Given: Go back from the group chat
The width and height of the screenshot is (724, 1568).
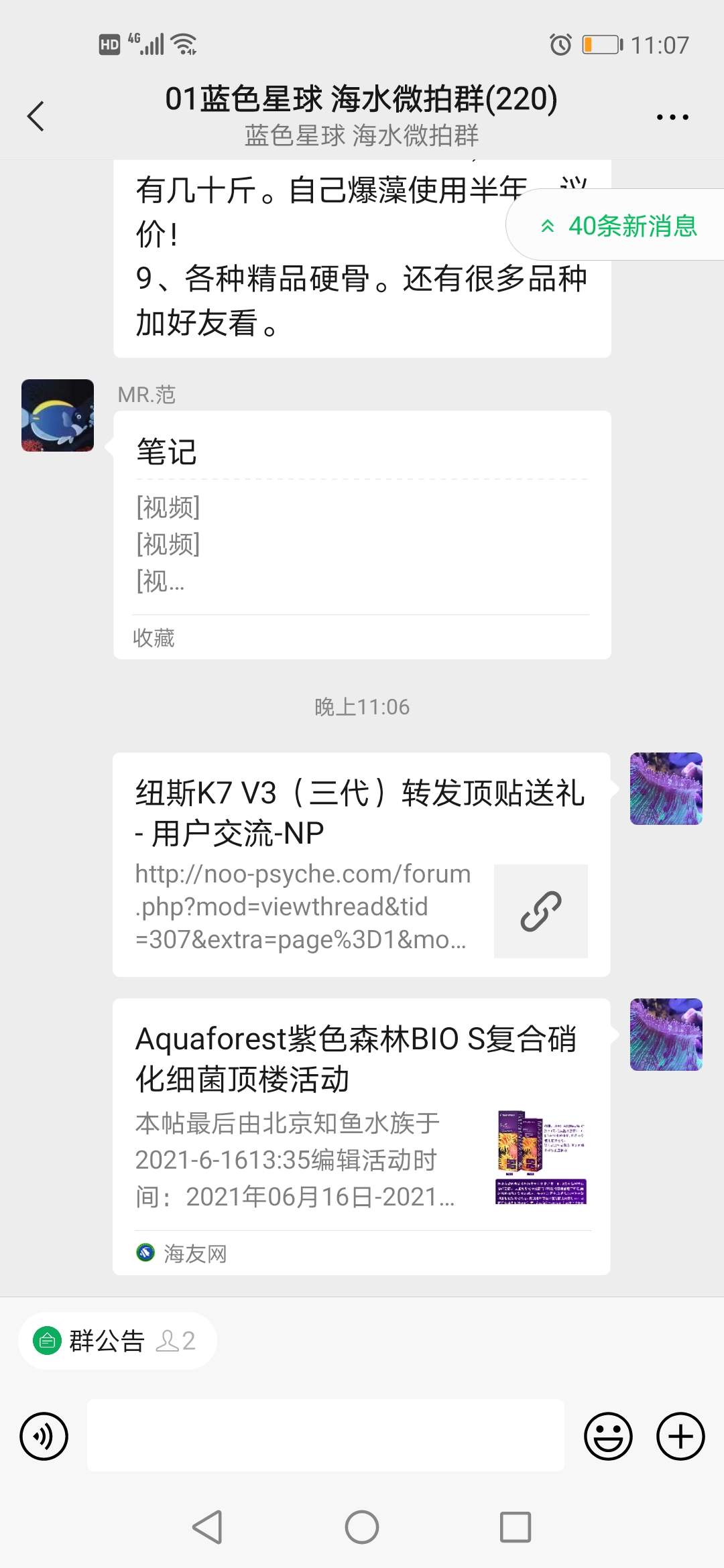Looking at the screenshot, I should 36,117.
